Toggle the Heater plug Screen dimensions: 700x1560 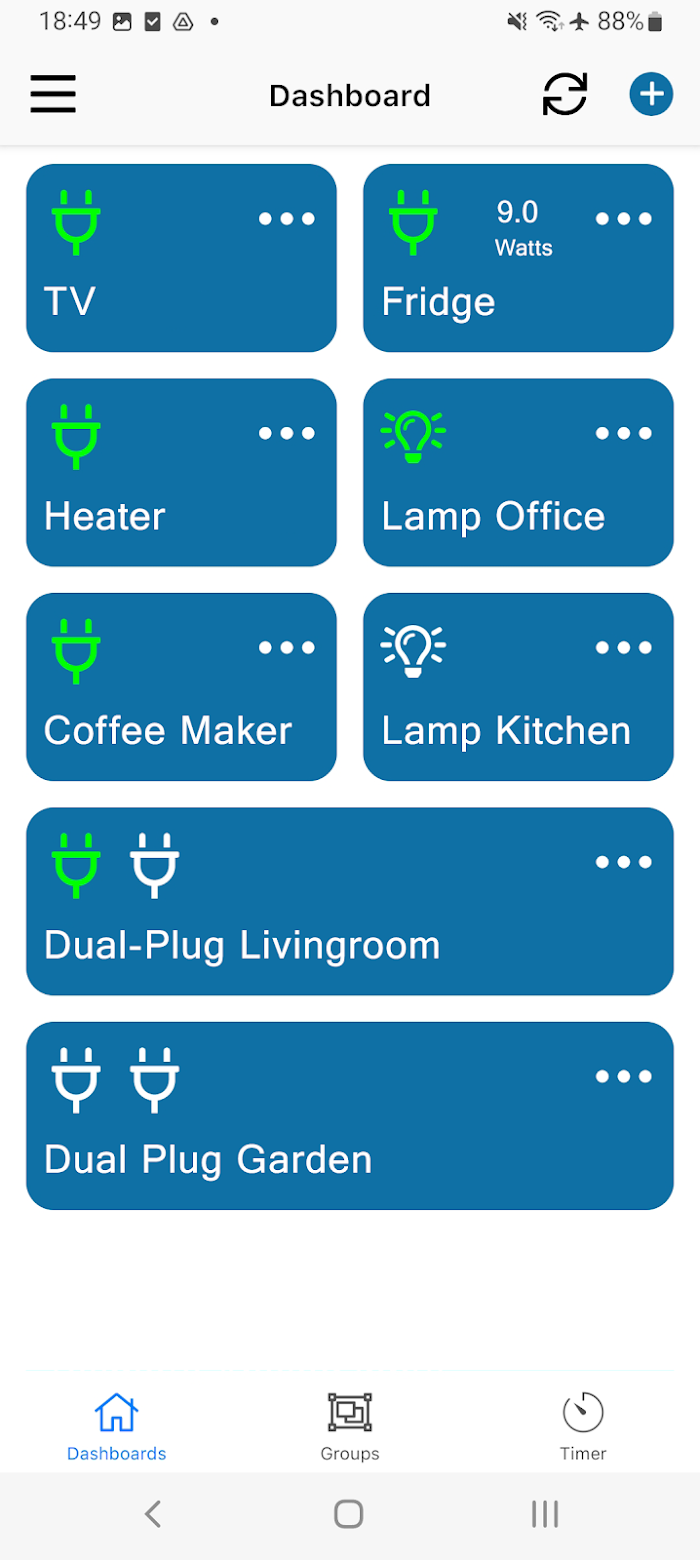click(x=77, y=435)
